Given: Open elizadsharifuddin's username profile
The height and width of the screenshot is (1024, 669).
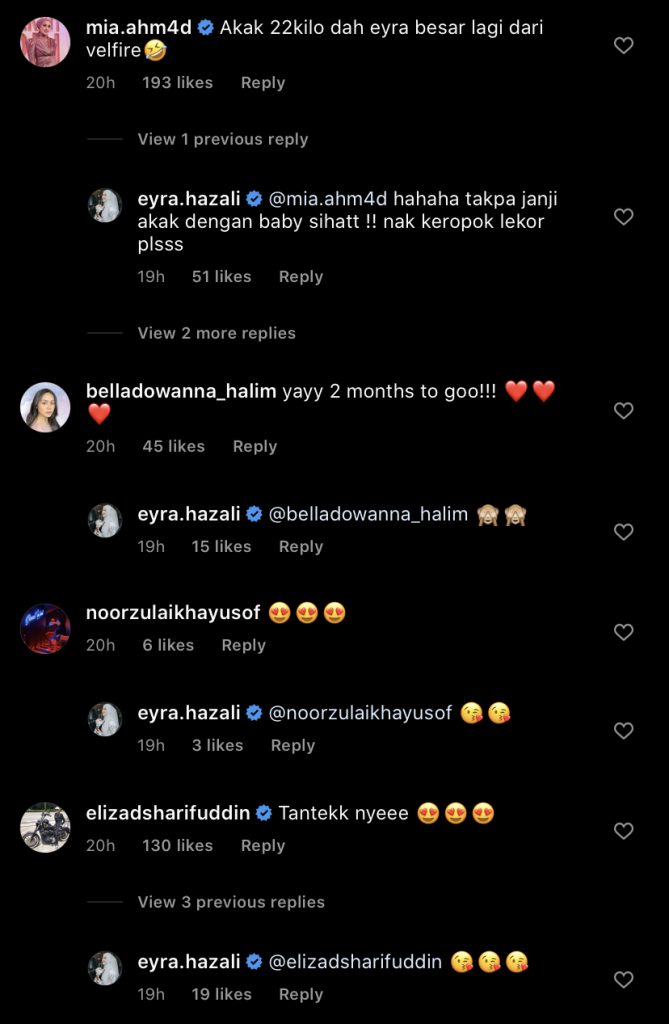Looking at the screenshot, I should point(168,813).
